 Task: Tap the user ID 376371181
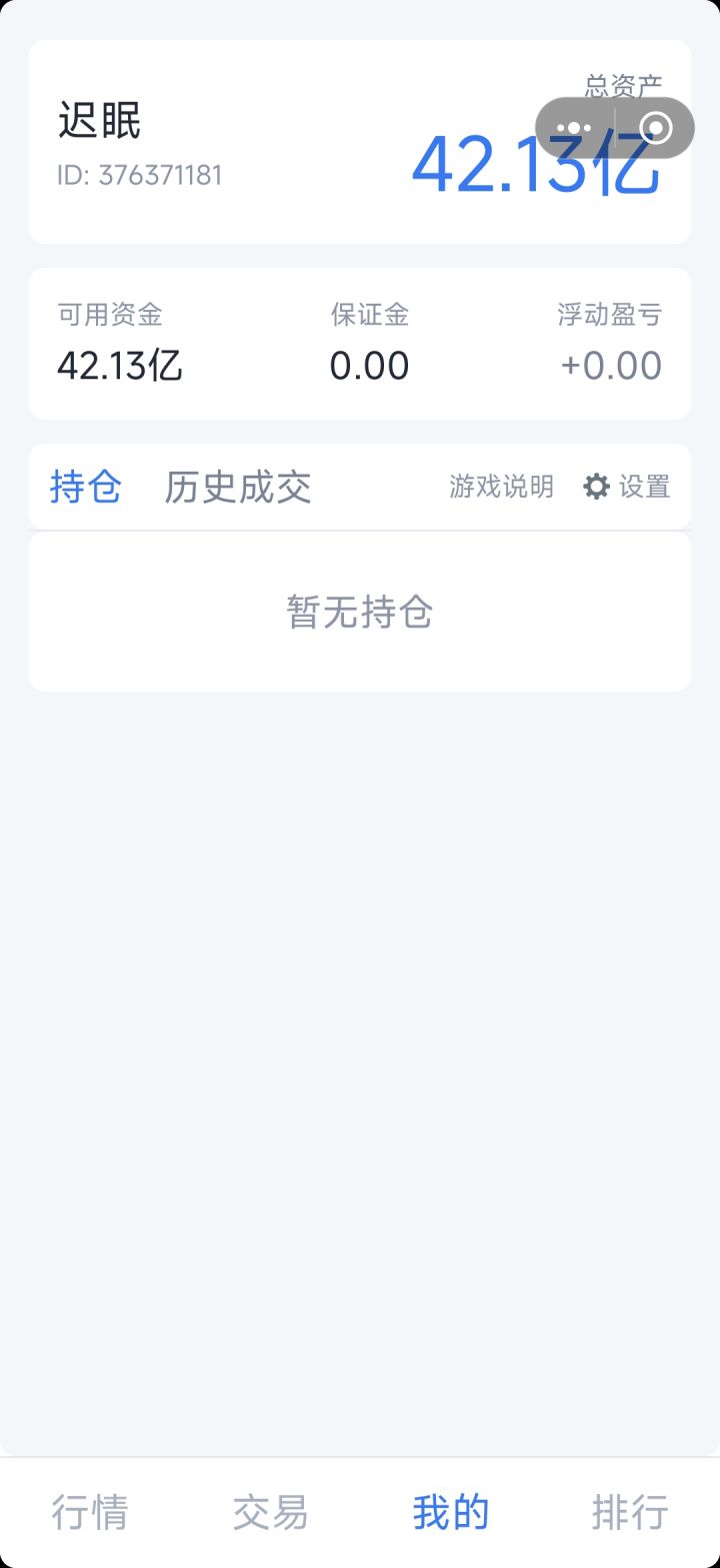pyautogui.click(x=140, y=176)
